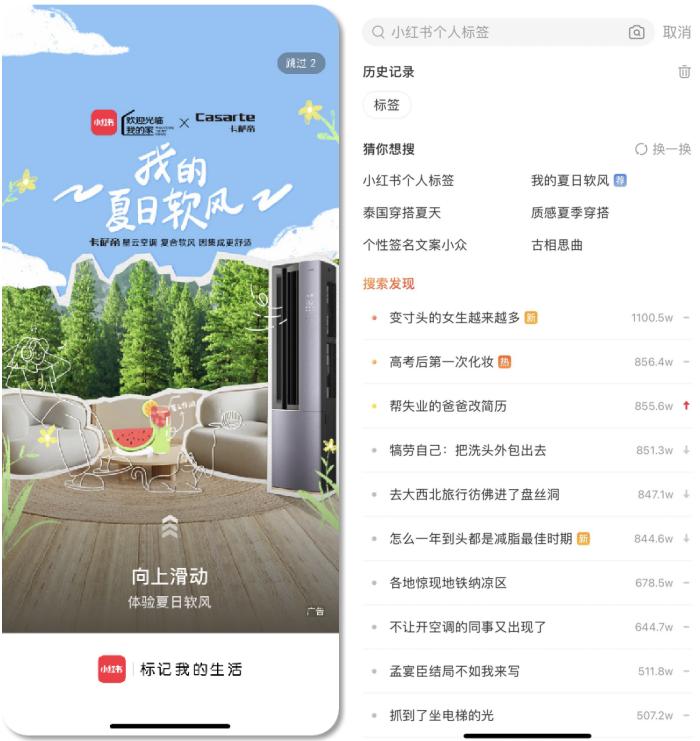Screen dimensions: 700x741
Task: Open trending topic 高考后第一次化妆
Action: pyautogui.click(x=442, y=362)
